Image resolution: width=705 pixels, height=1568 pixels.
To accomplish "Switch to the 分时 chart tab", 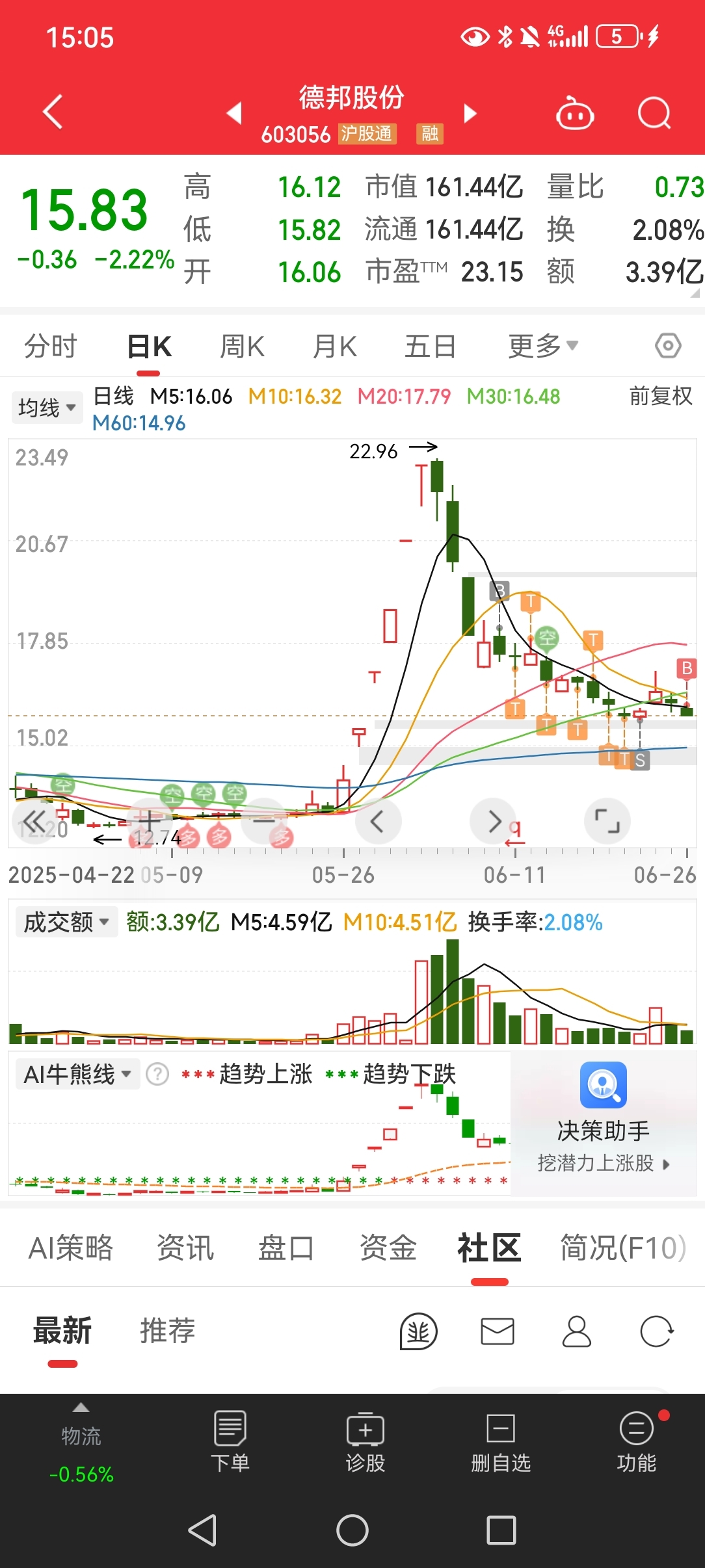I will [x=50, y=346].
